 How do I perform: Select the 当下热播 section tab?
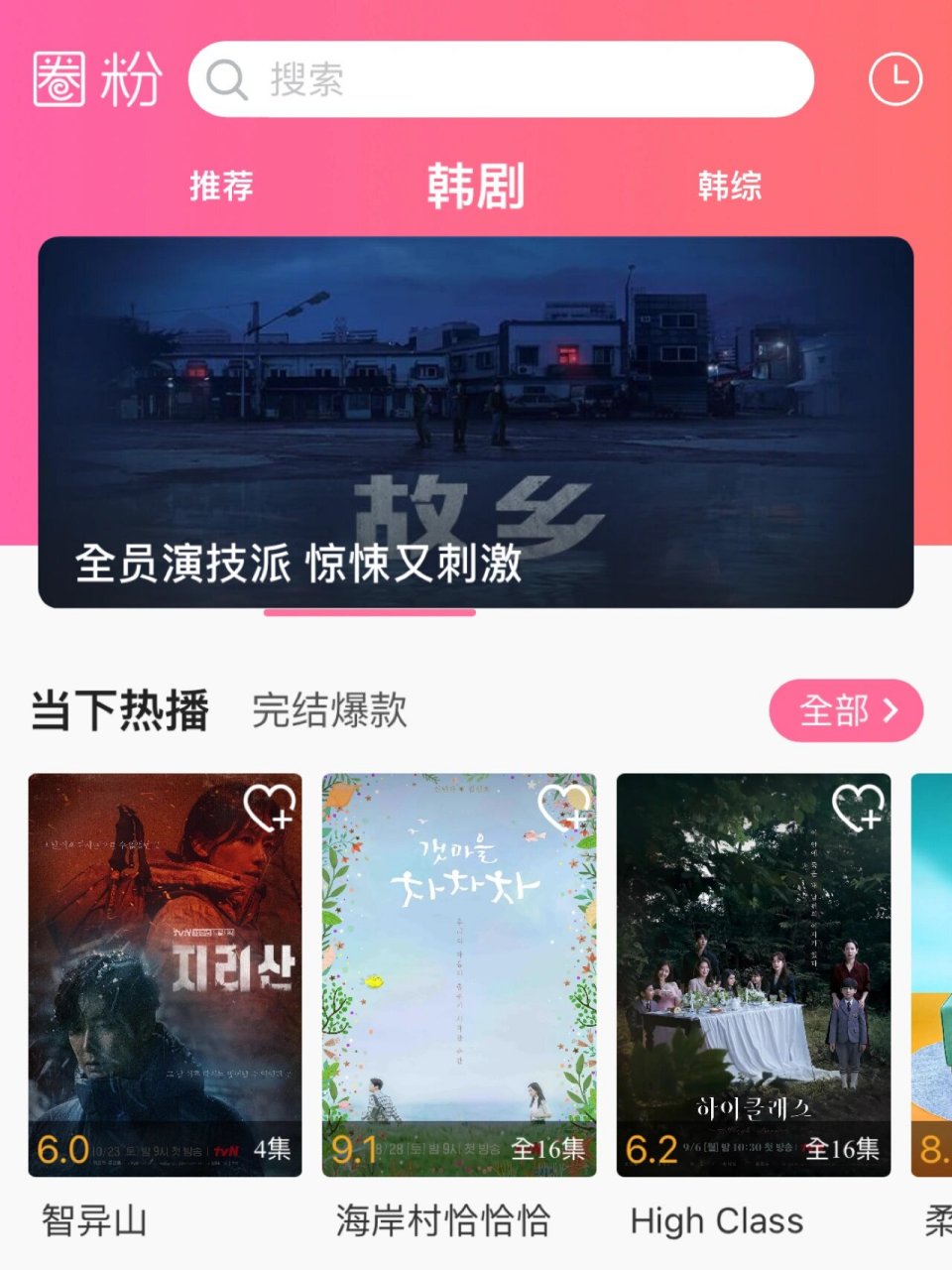[120, 710]
